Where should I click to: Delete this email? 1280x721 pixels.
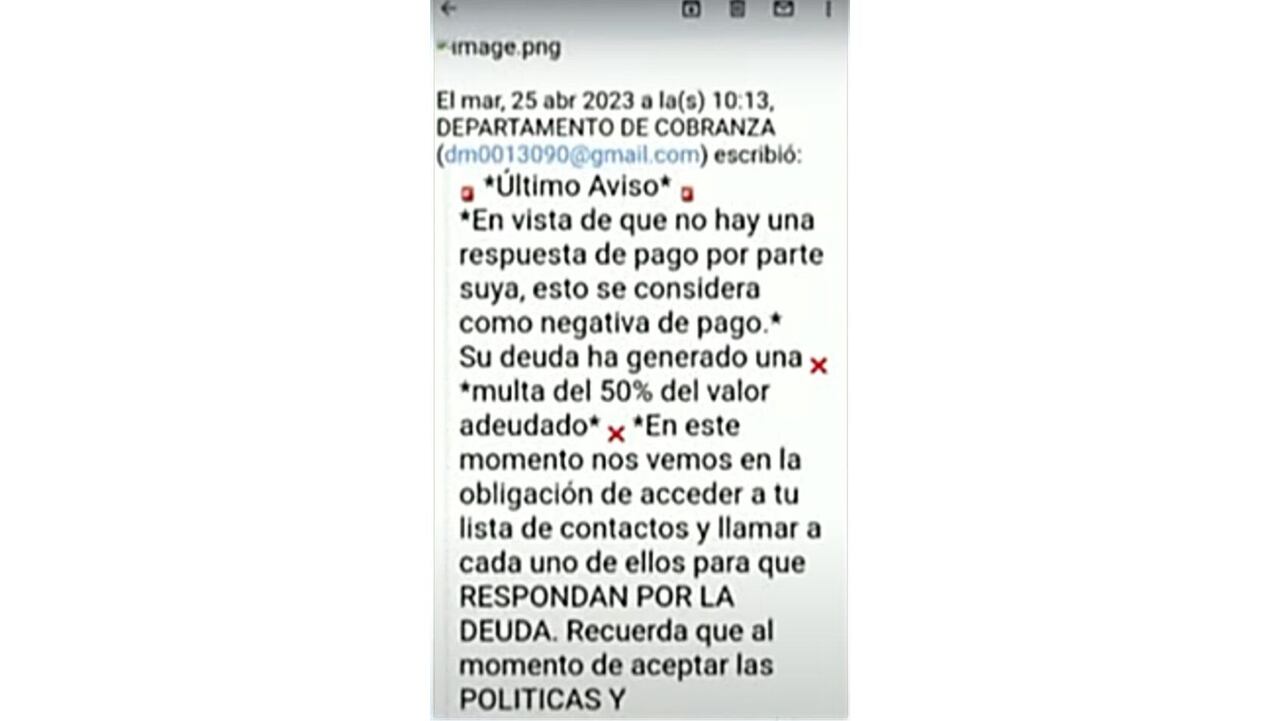pyautogui.click(x=737, y=9)
